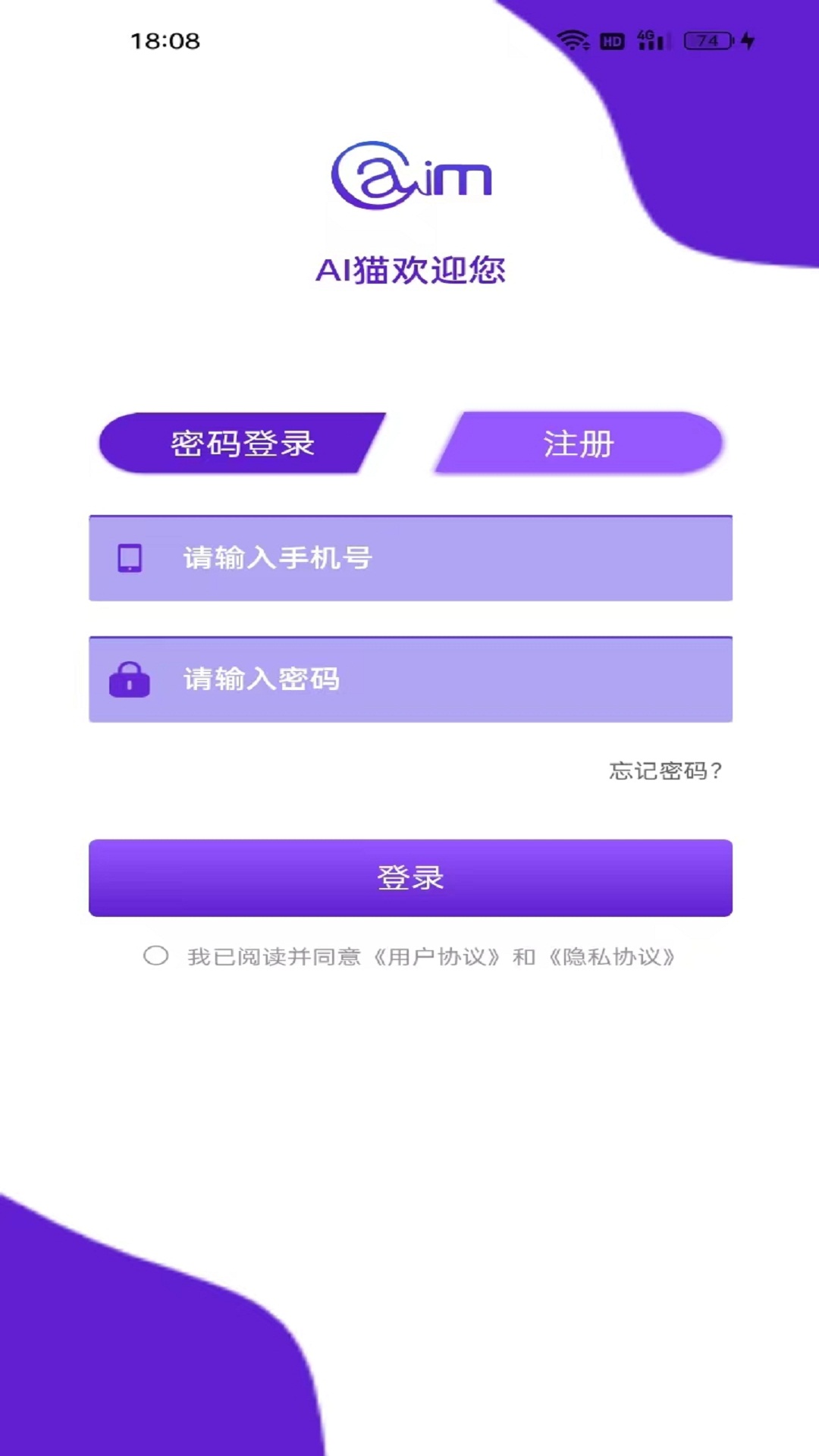819x1456 pixels.
Task: Click the 请输入手机号 input field
Action: 410,557
